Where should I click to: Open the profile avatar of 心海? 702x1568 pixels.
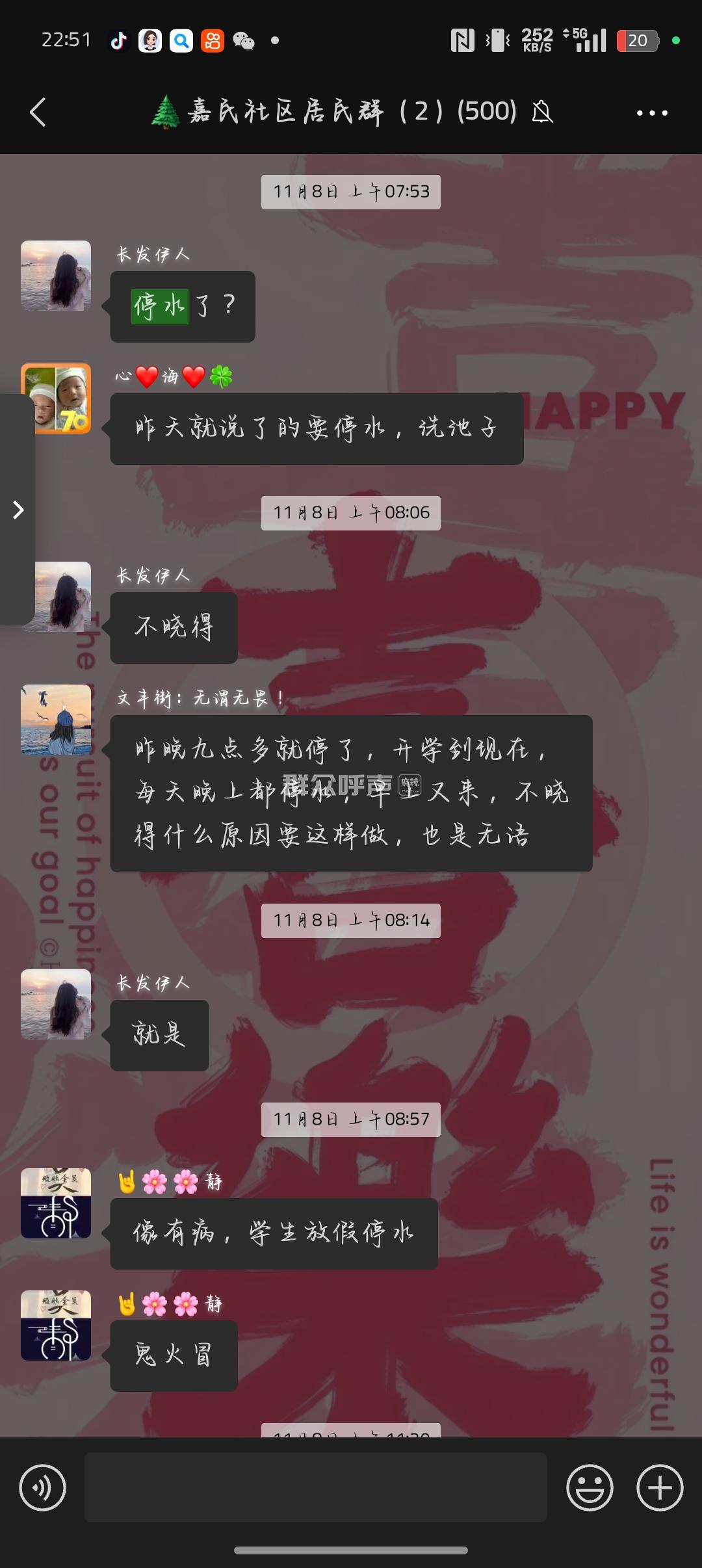tap(56, 399)
